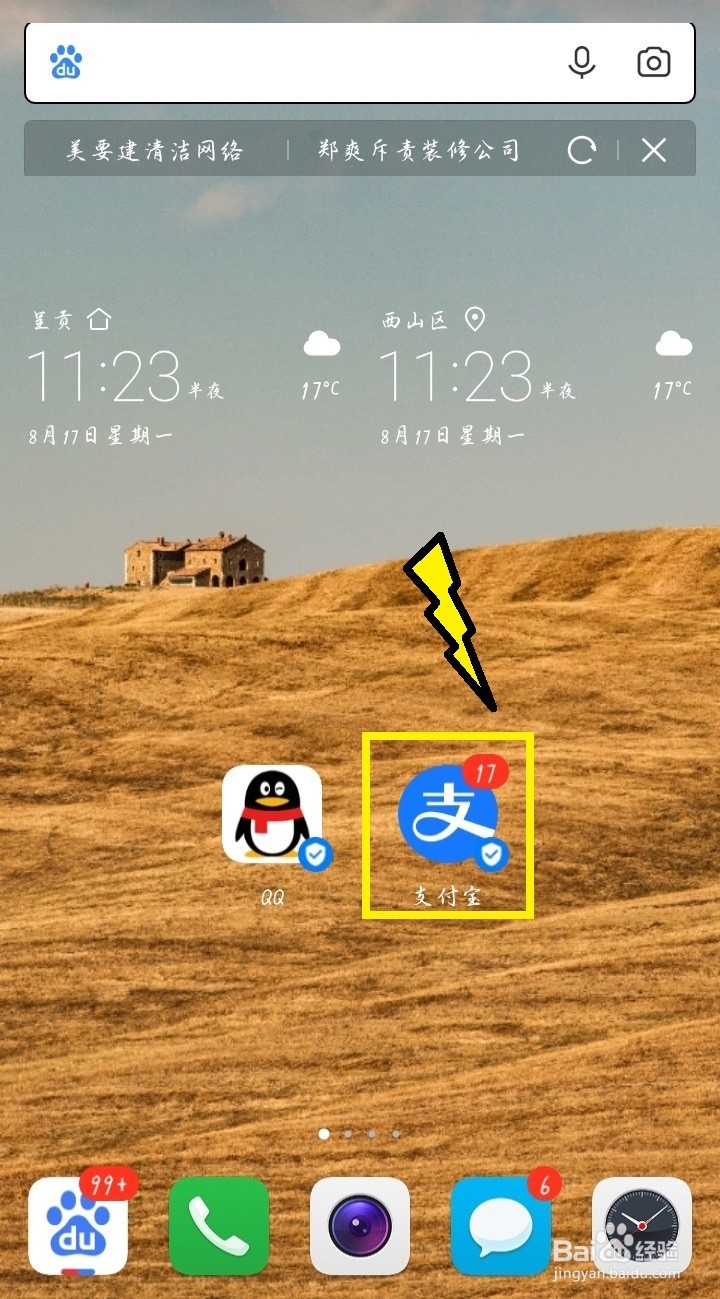Refresh the scrolling news headlines
Image resolution: width=720 pixels, height=1299 pixels.
coord(580,149)
